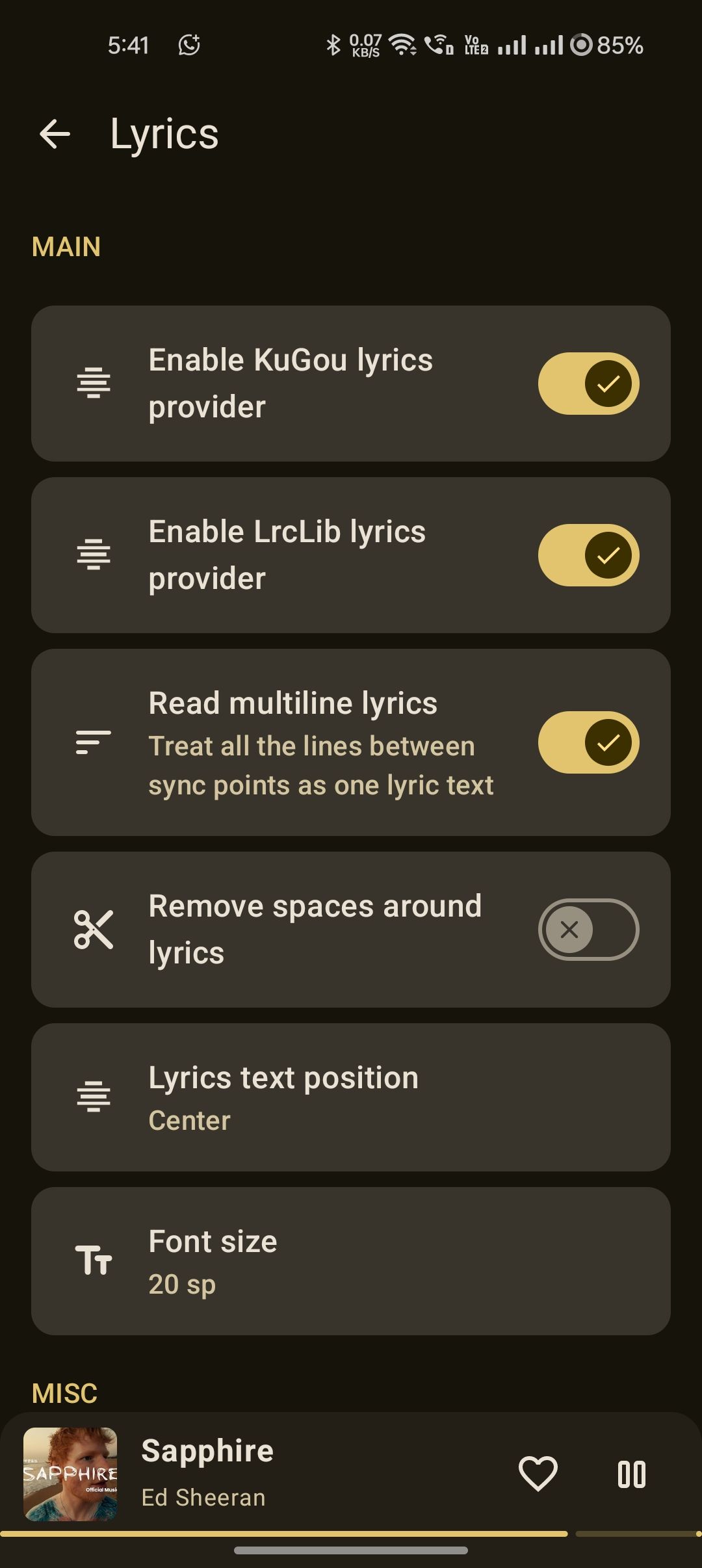Like the song Sapphire
This screenshot has width=702, height=1568.
pyautogui.click(x=538, y=1474)
